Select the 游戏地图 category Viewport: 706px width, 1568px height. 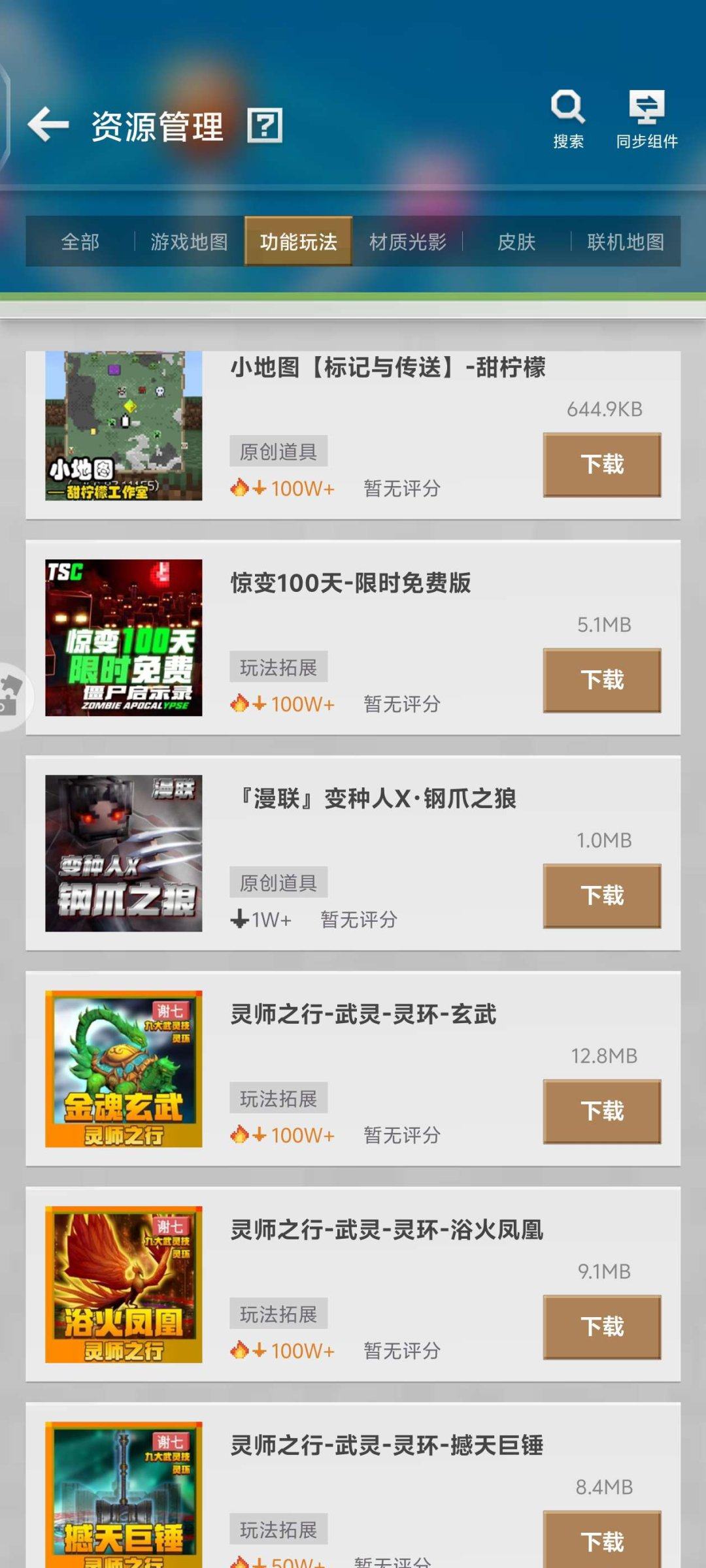(x=188, y=242)
